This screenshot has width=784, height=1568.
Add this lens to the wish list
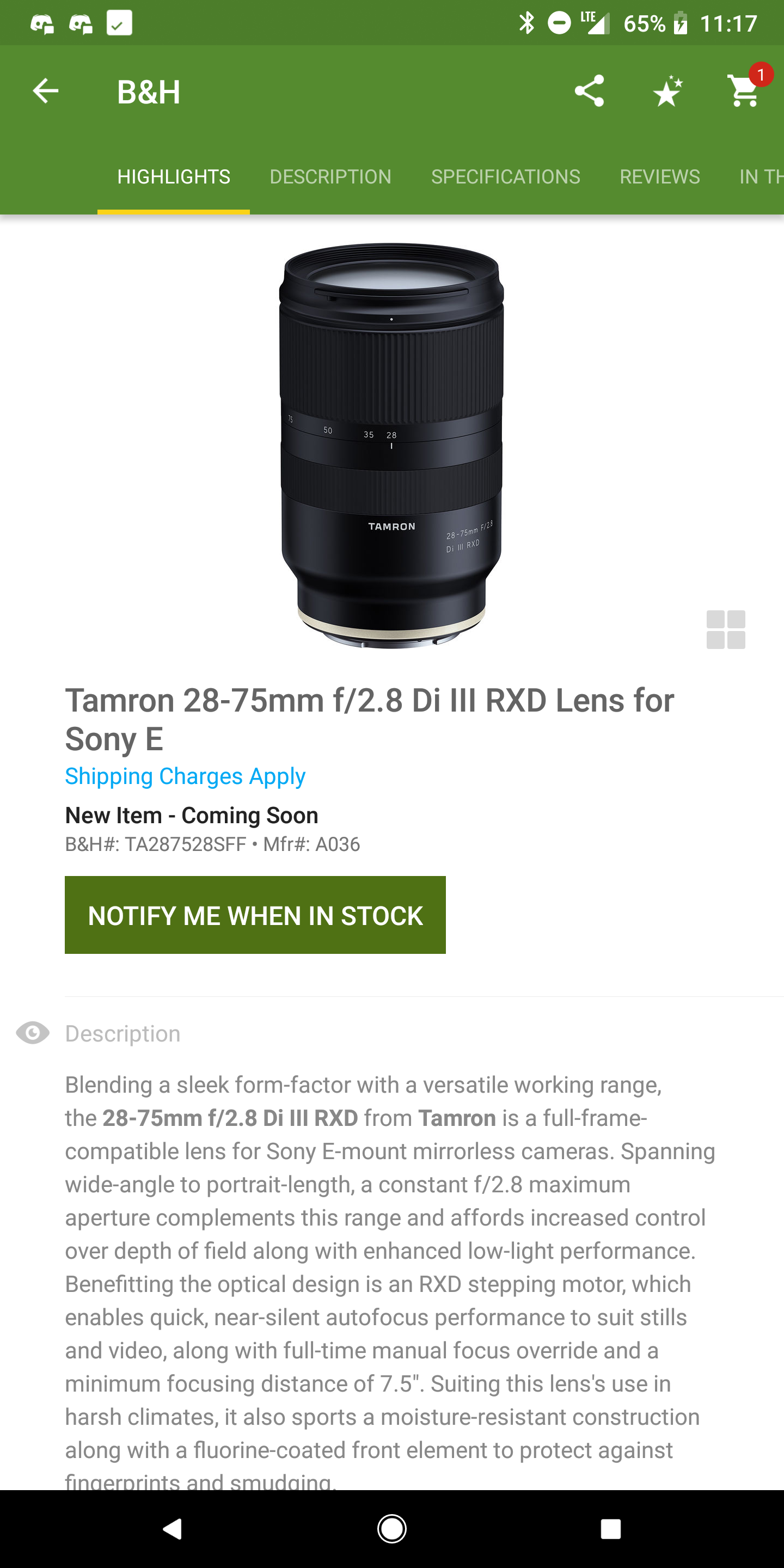tap(667, 91)
